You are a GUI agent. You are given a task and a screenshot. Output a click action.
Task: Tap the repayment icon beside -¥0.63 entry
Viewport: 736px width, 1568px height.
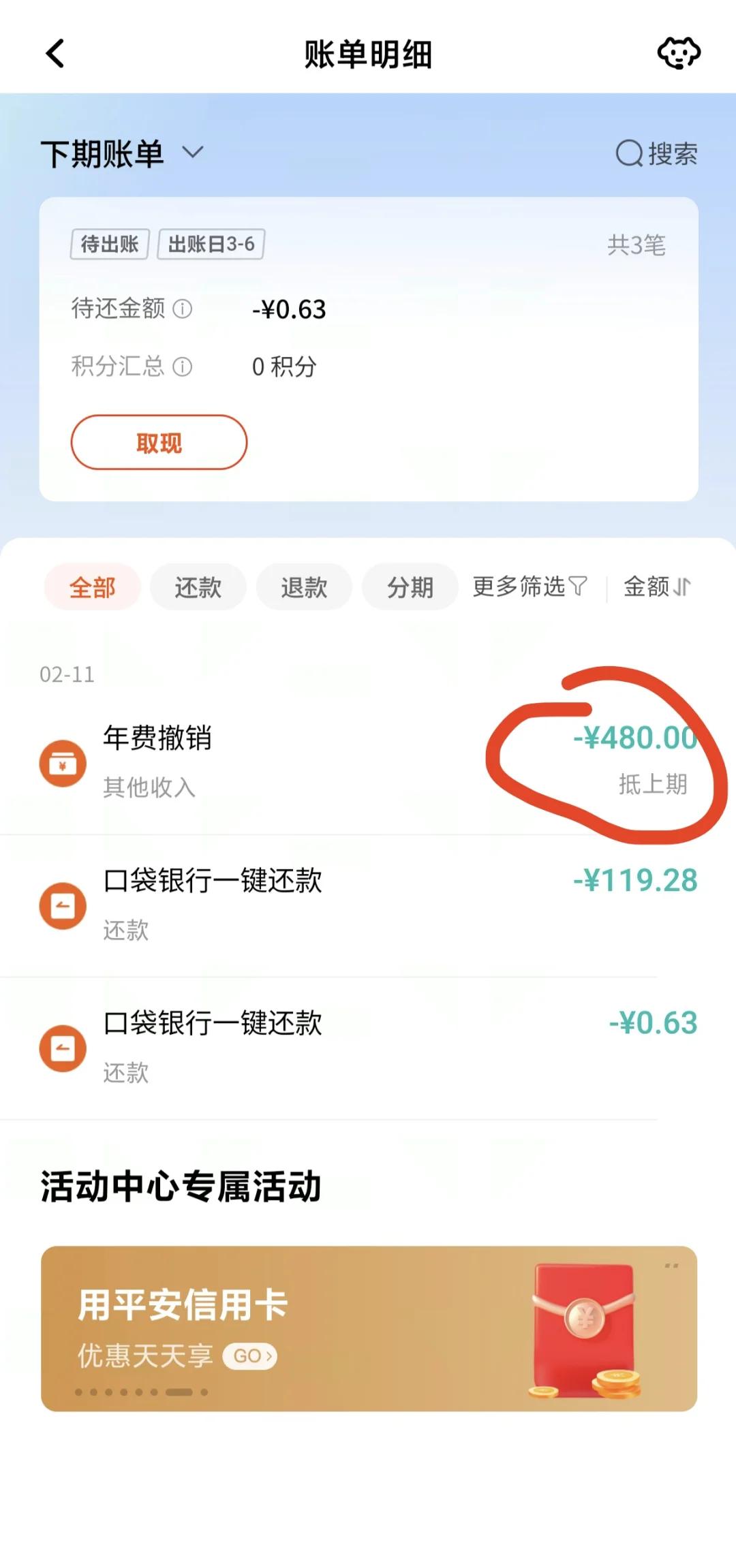click(63, 1048)
